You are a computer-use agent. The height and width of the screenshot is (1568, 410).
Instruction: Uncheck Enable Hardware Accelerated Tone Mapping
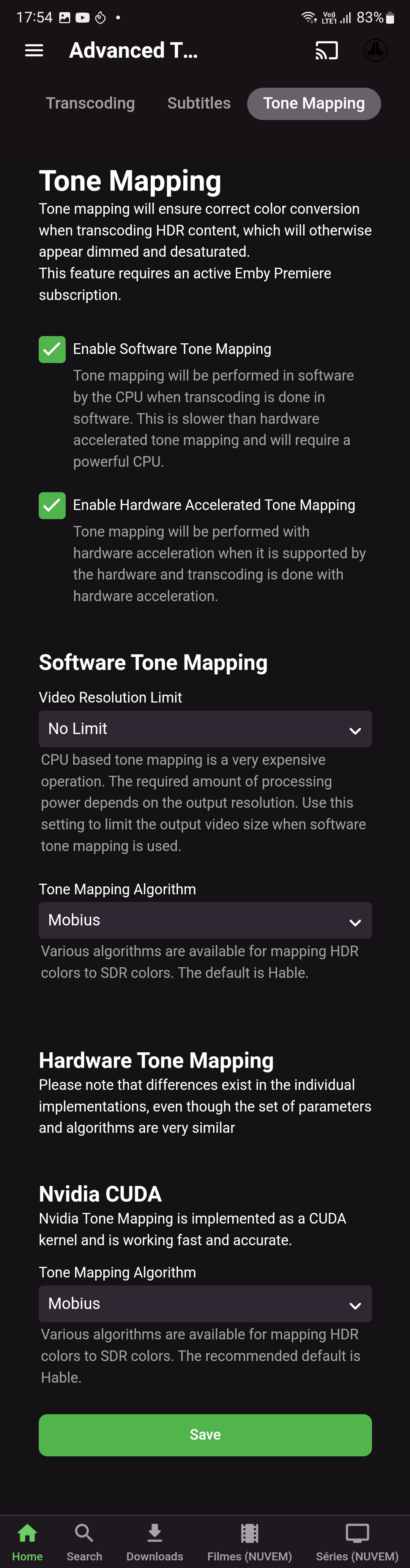(x=52, y=505)
